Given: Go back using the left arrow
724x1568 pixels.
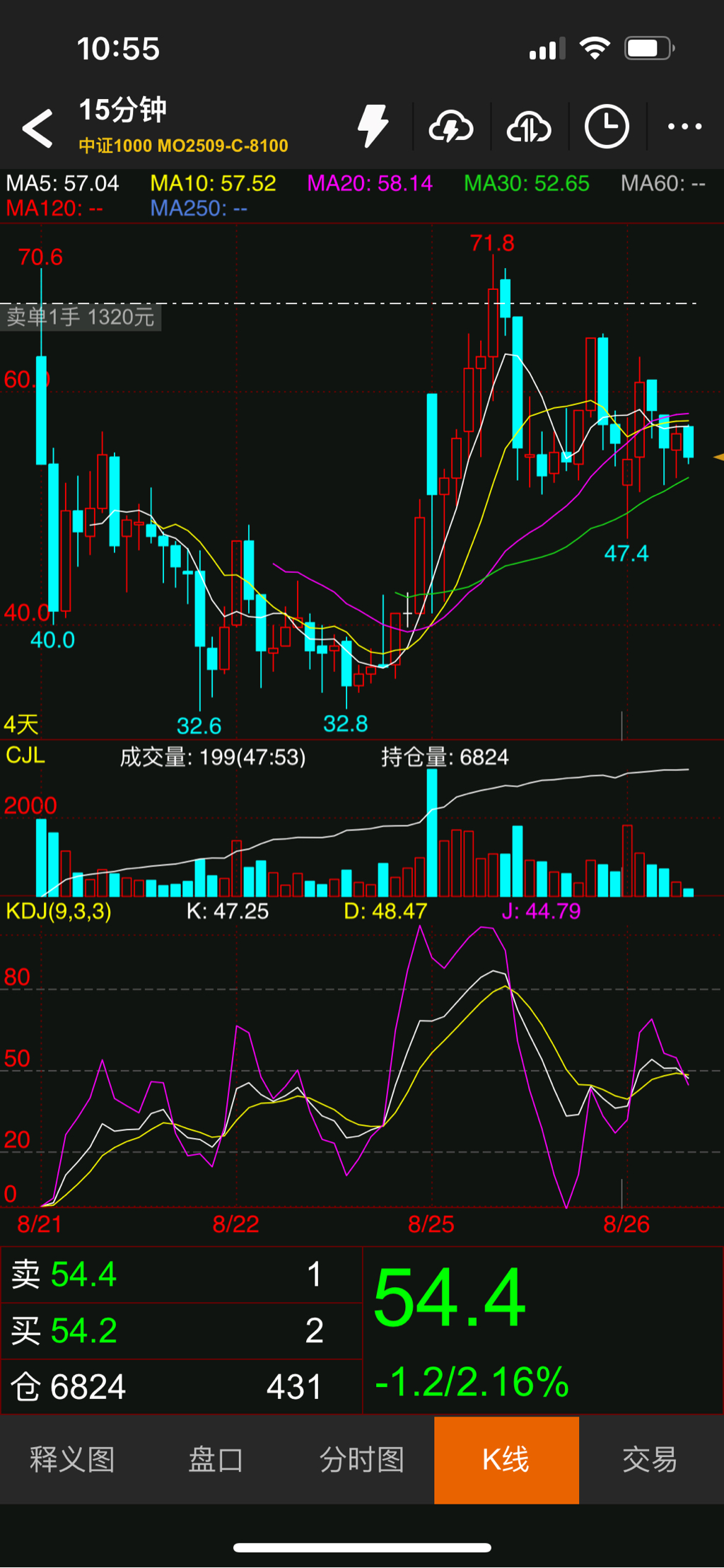Looking at the screenshot, I should pos(38,128).
